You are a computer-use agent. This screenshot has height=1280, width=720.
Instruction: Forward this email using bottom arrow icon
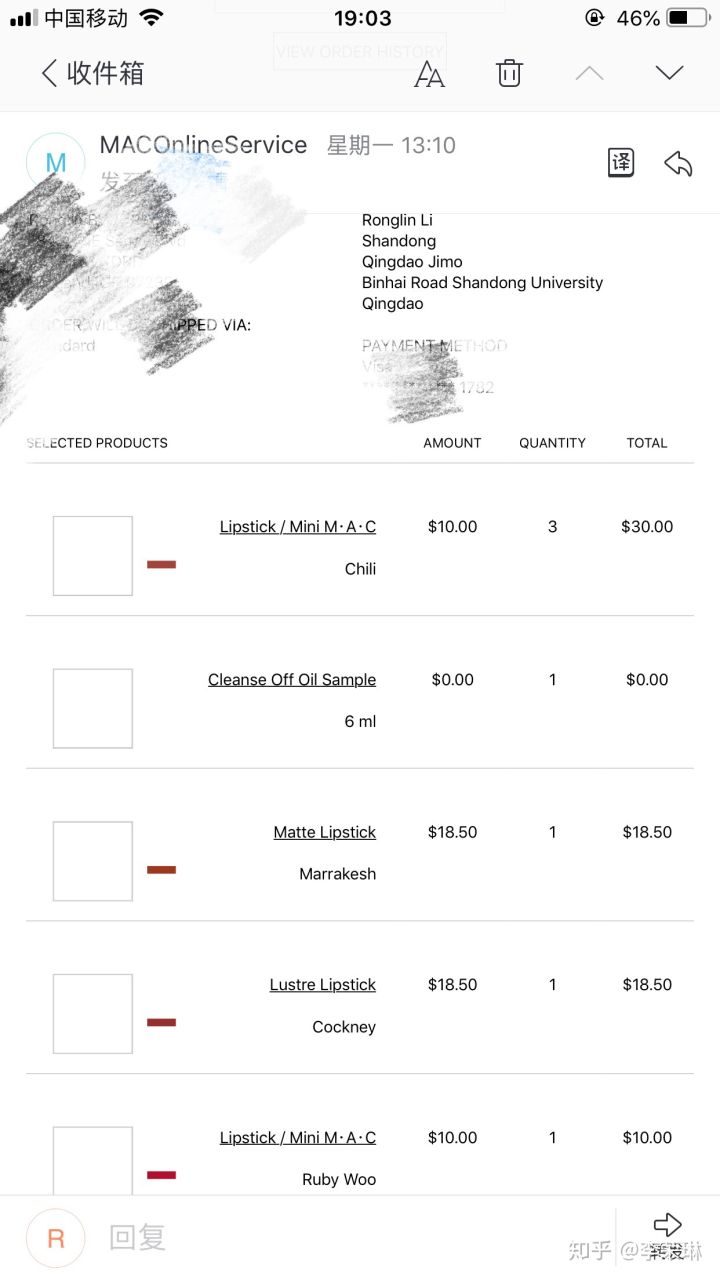tap(667, 1225)
